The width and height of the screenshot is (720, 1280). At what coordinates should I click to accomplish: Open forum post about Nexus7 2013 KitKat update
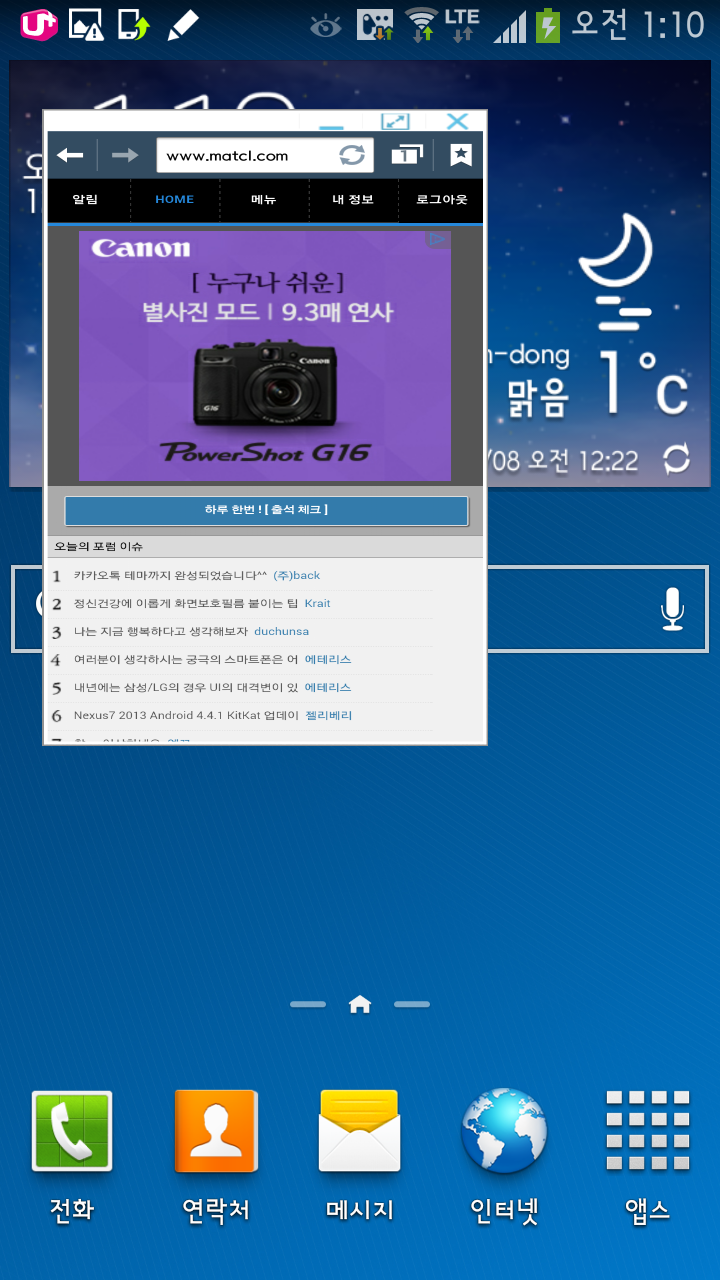(x=186, y=716)
